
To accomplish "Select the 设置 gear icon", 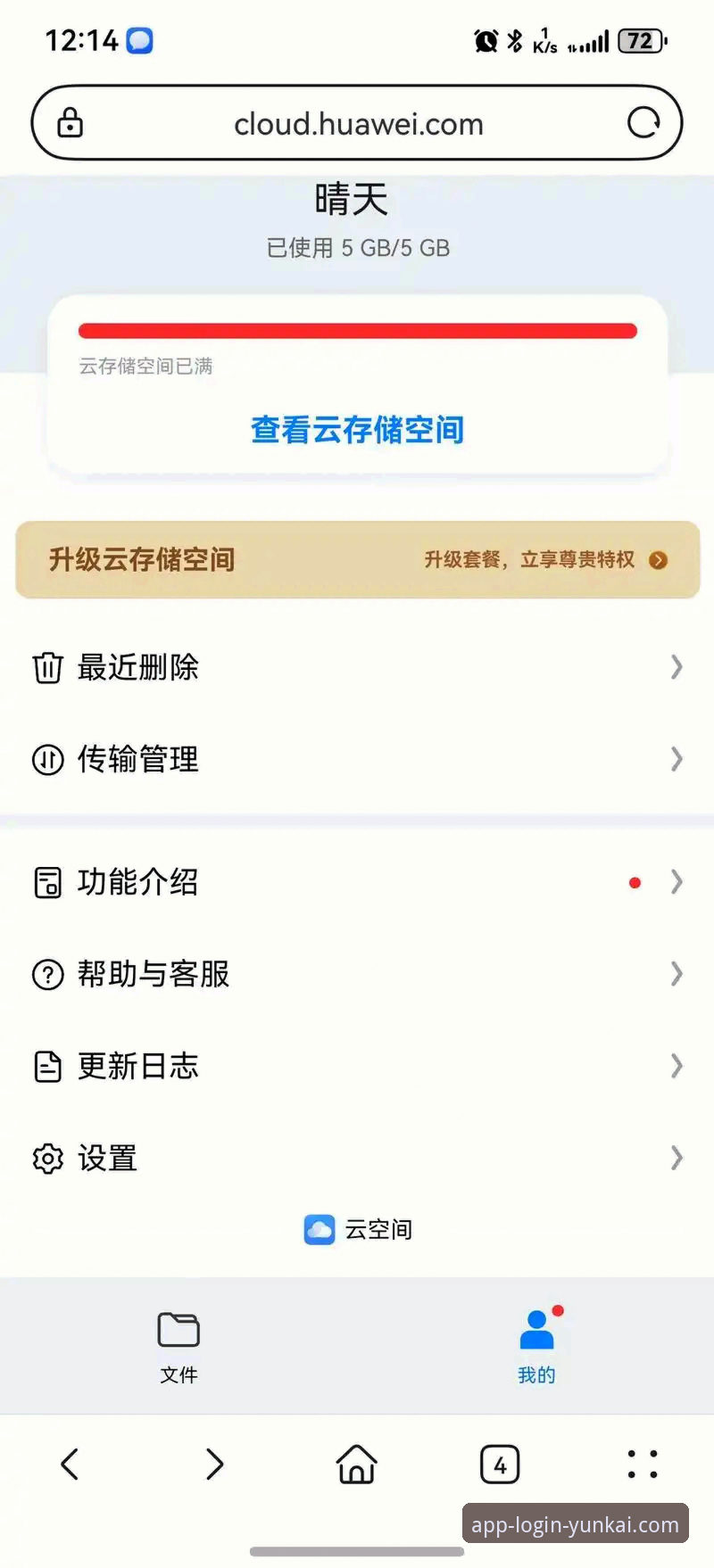I will click(46, 1158).
